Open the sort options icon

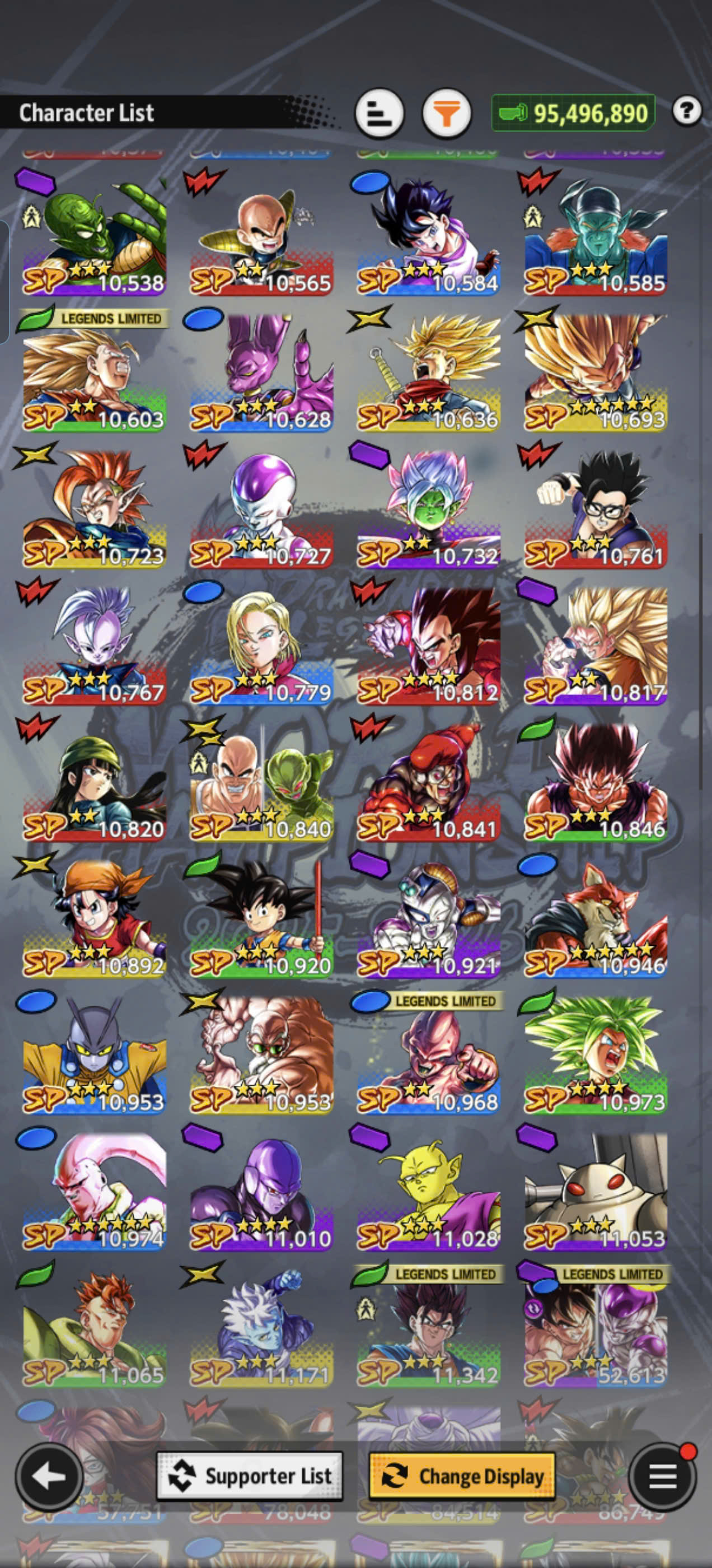[379, 113]
